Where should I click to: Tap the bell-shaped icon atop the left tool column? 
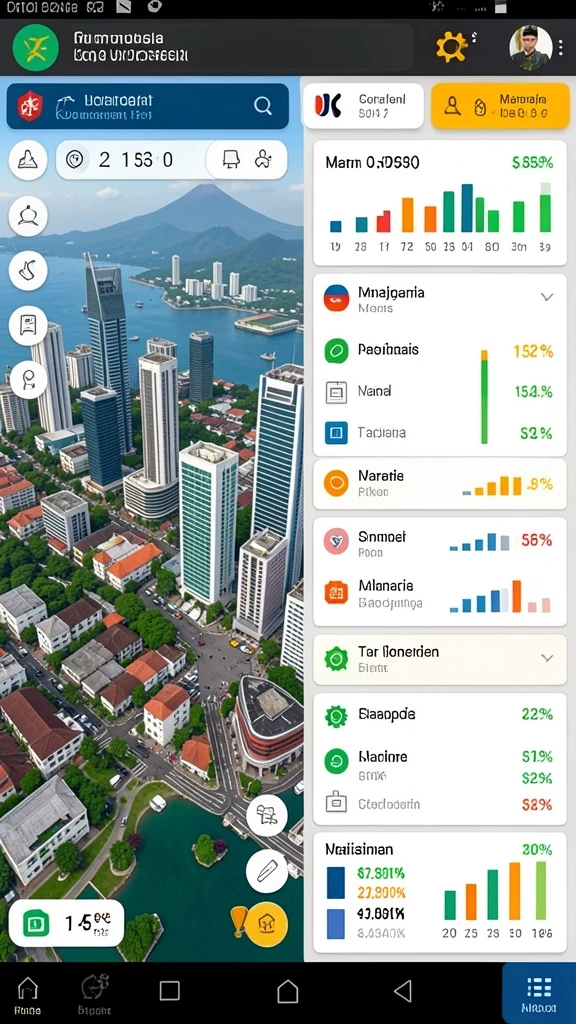point(27,159)
